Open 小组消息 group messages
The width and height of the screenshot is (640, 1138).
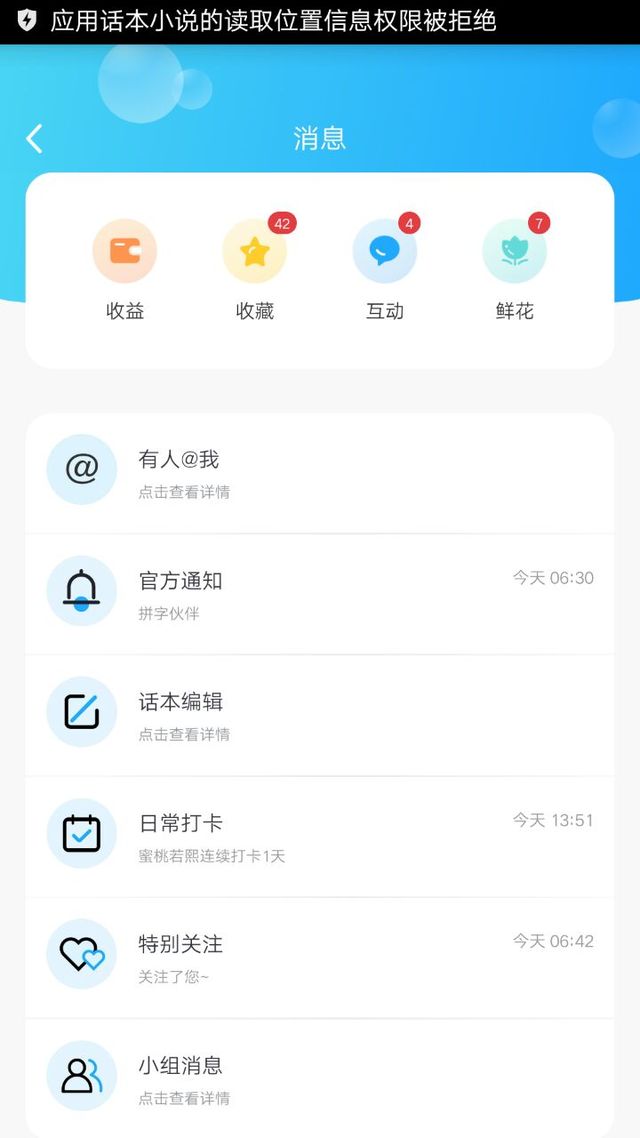point(320,1078)
